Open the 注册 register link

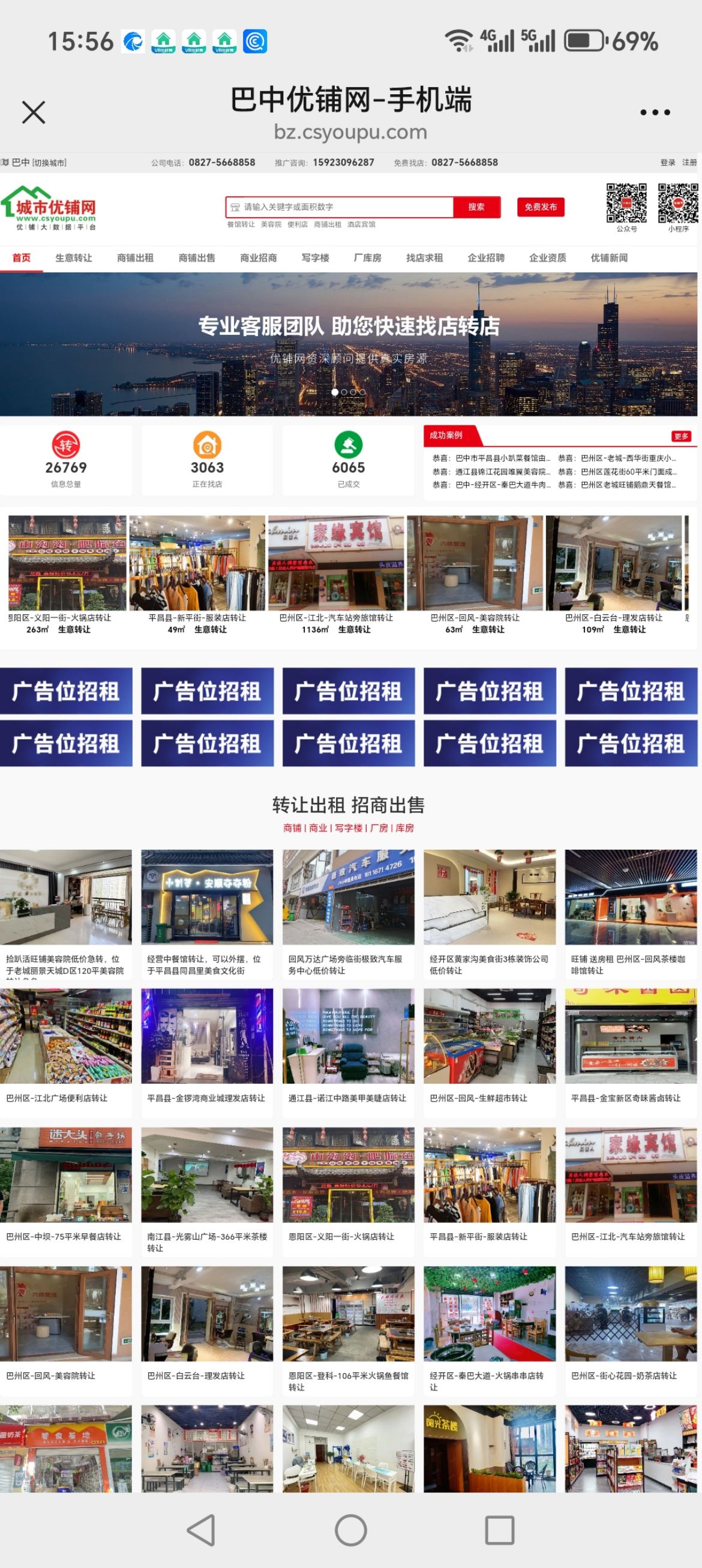[689, 163]
